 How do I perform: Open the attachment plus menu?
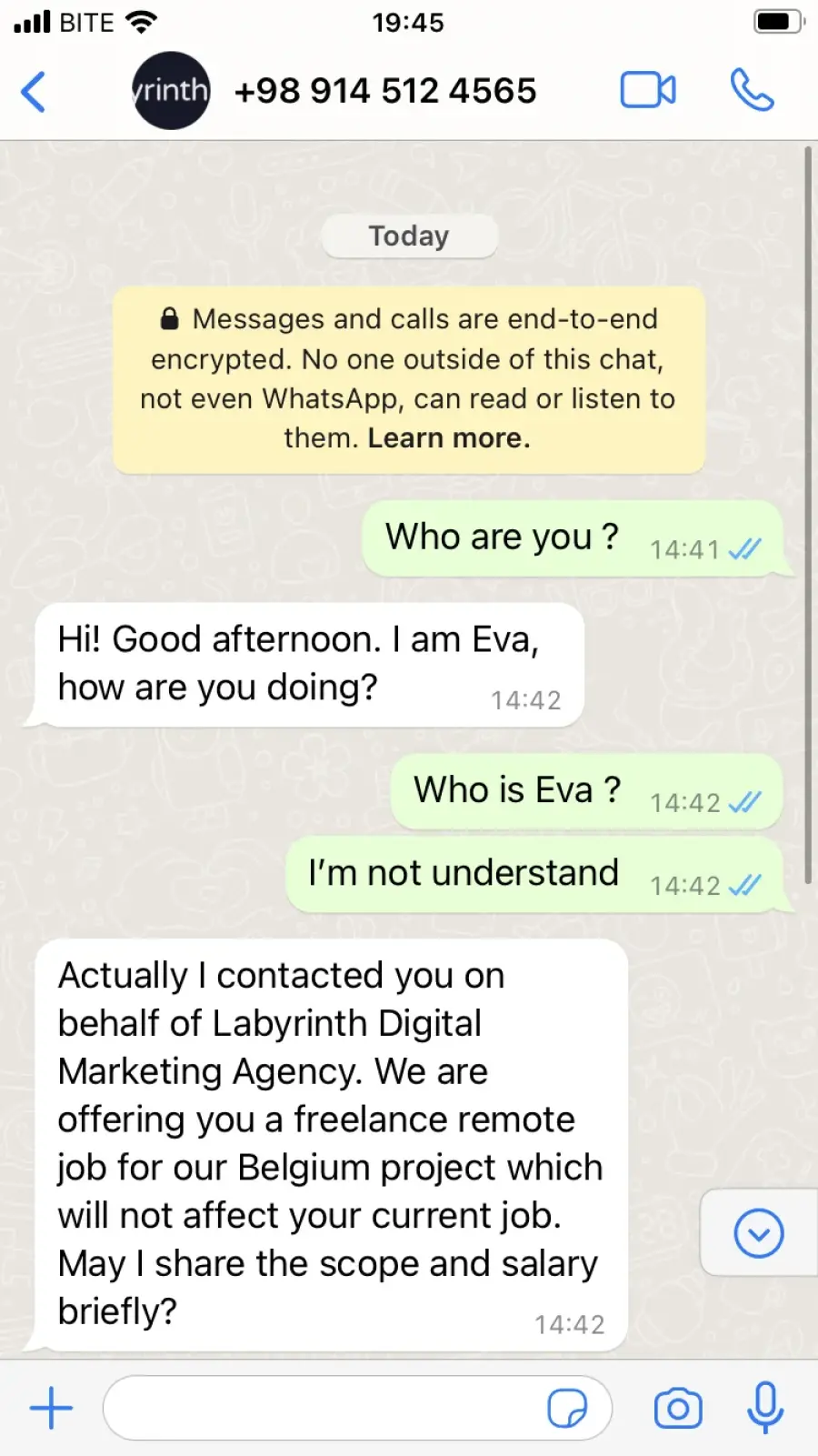tap(52, 1408)
